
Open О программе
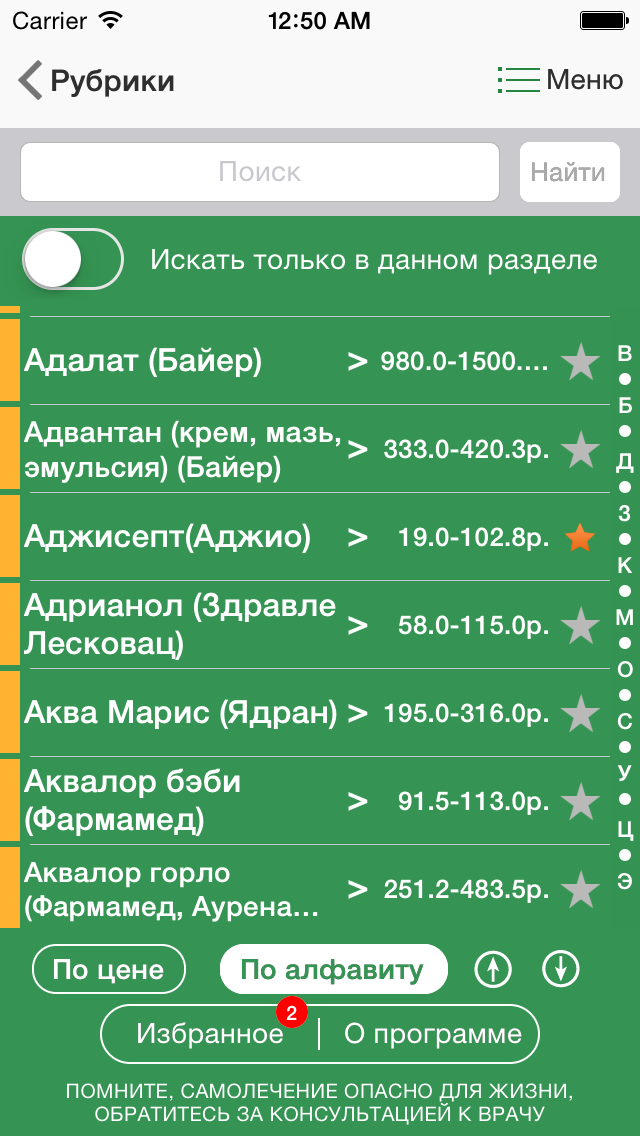433,1034
